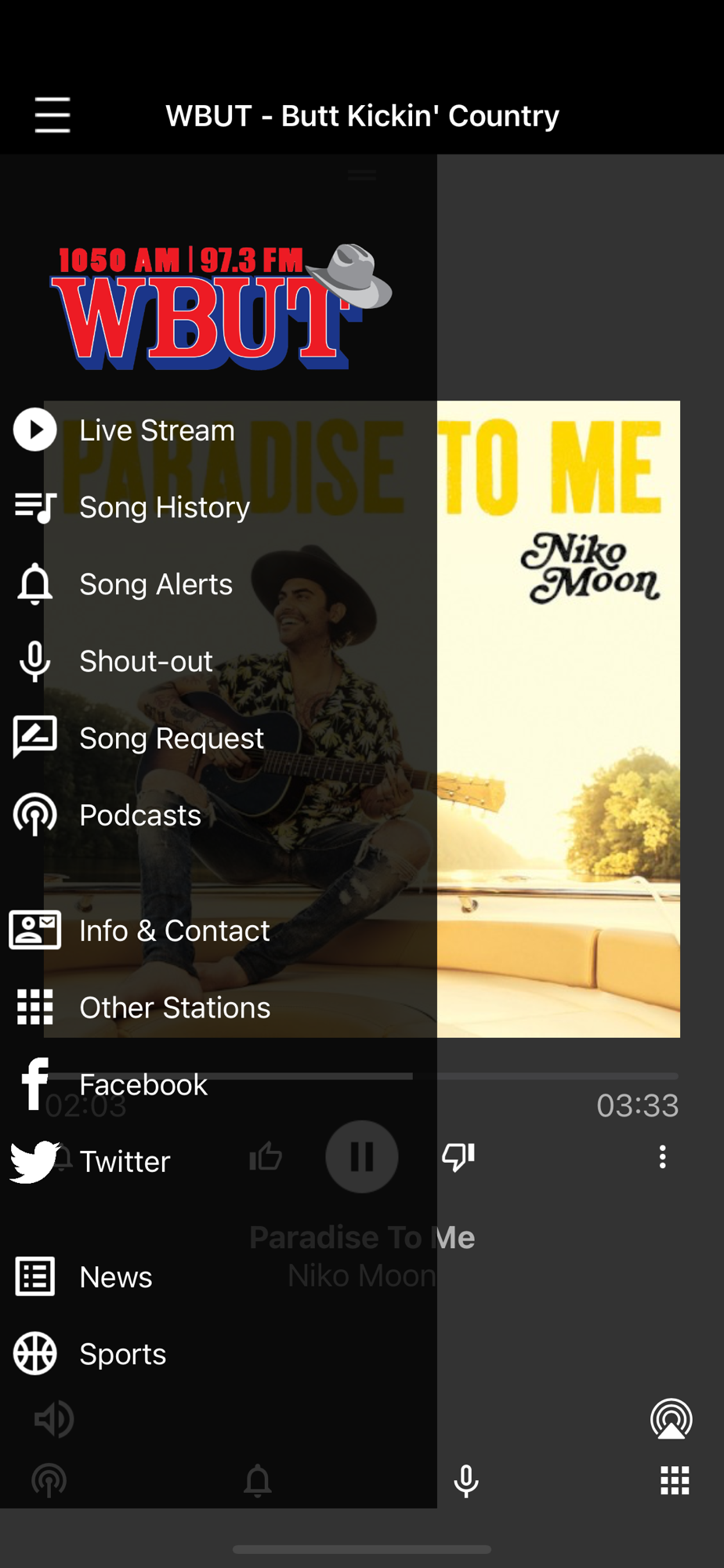
Task: Open the station's Twitter page
Action: (x=125, y=1161)
